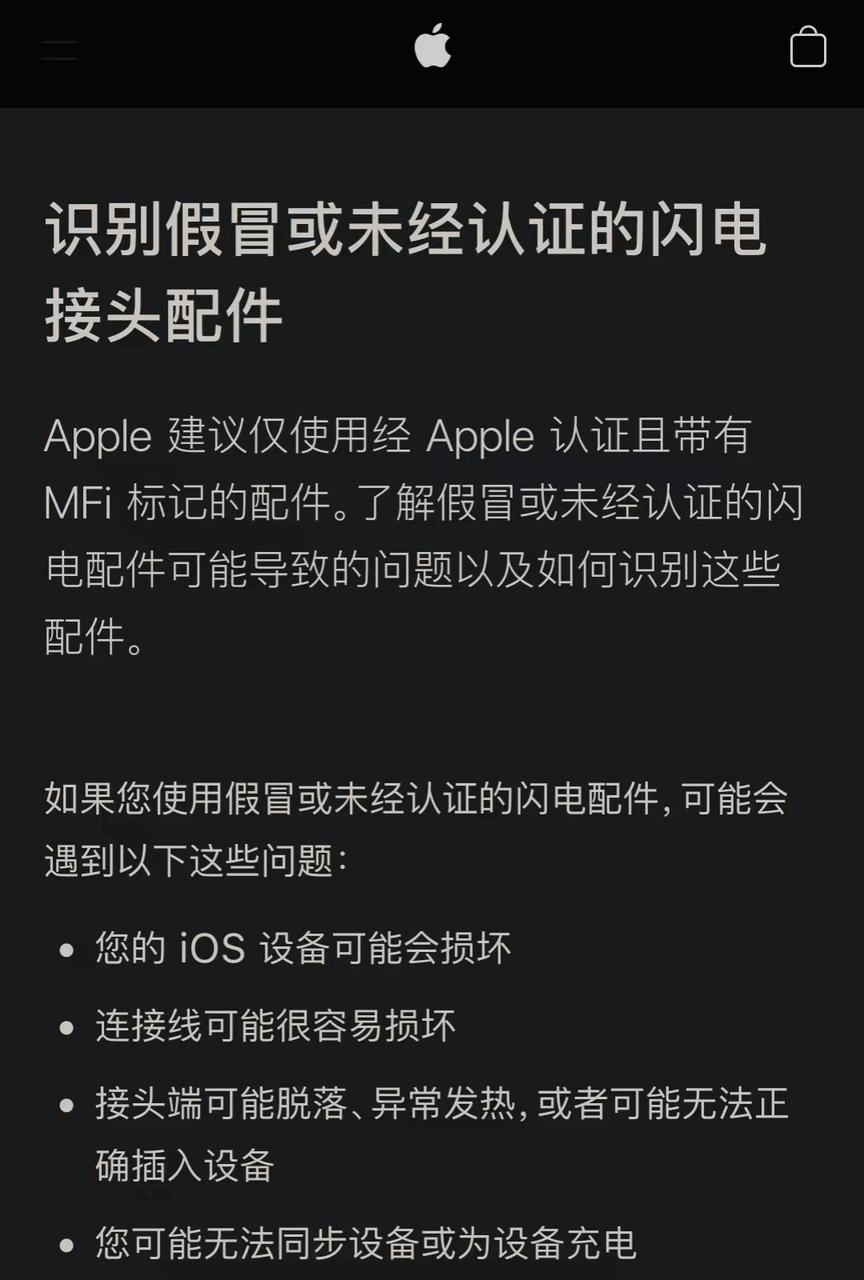Viewport: 864px width, 1280px height.
Task: Open the hamburger navigation menu
Action: coord(59,50)
